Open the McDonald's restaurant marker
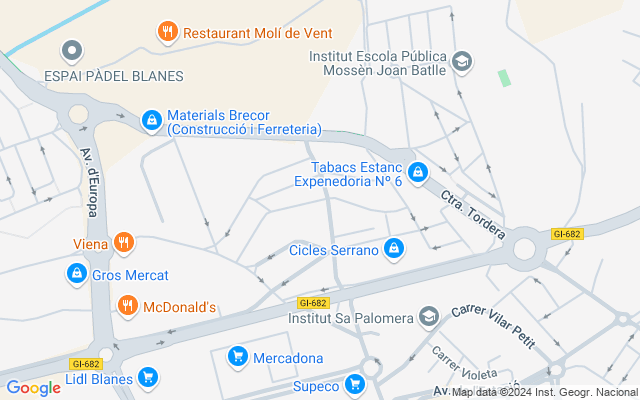 pos(127,306)
